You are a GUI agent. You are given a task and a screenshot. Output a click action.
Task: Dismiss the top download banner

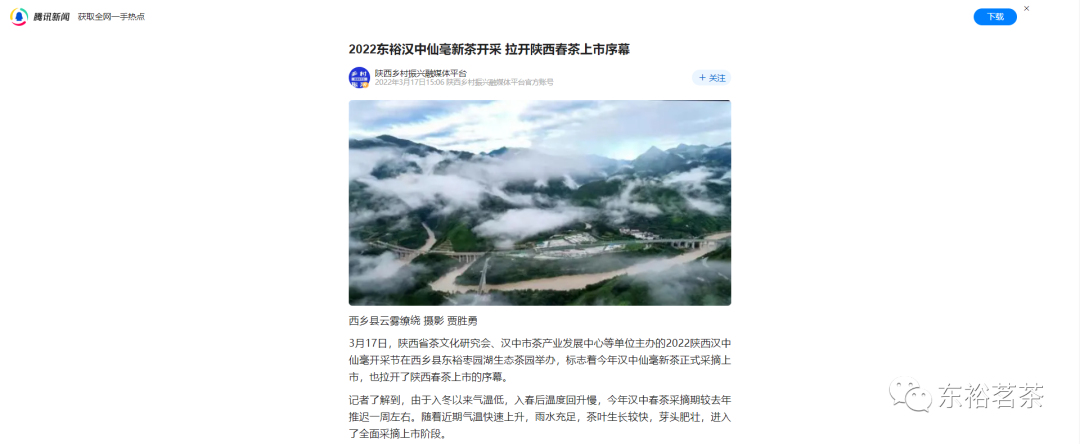pyautogui.click(x=1026, y=8)
